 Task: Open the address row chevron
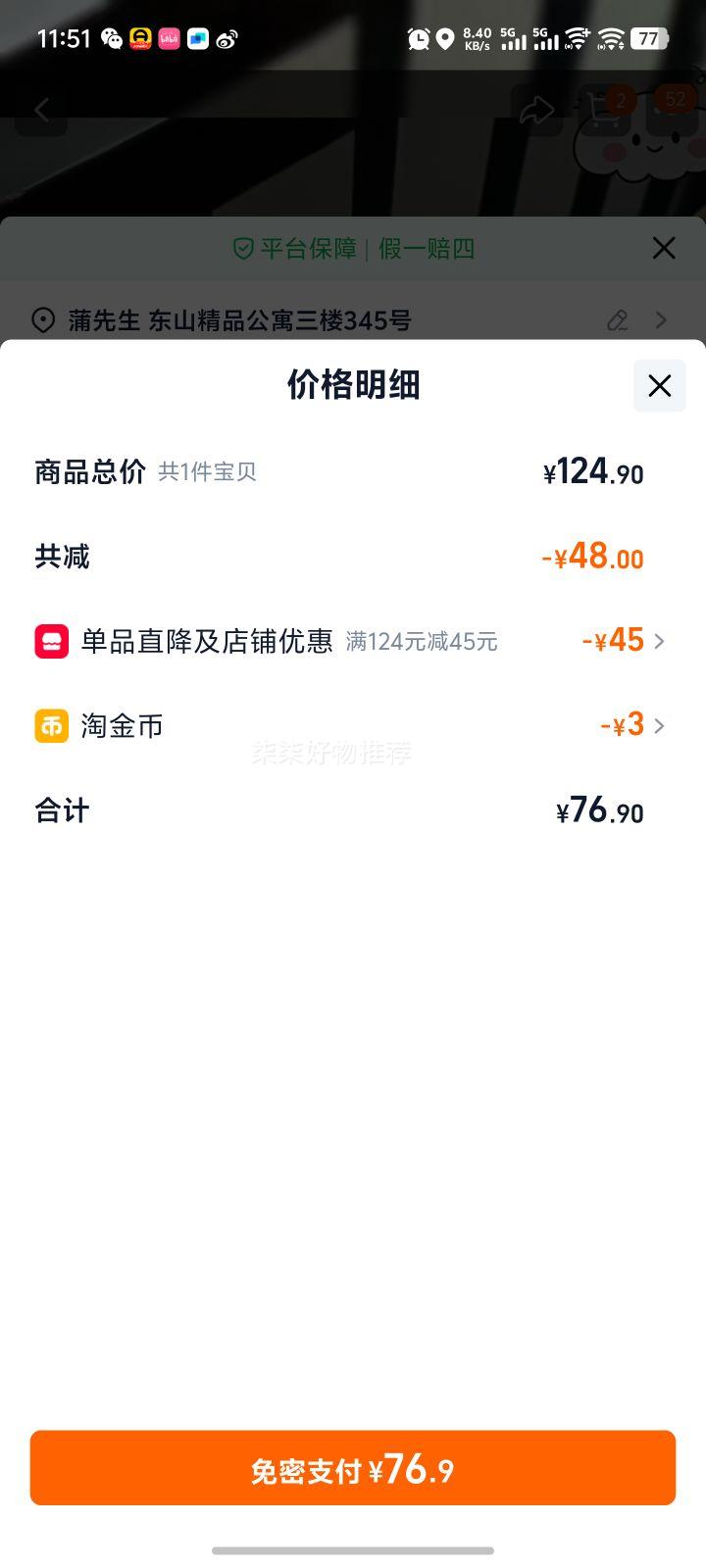click(x=662, y=320)
